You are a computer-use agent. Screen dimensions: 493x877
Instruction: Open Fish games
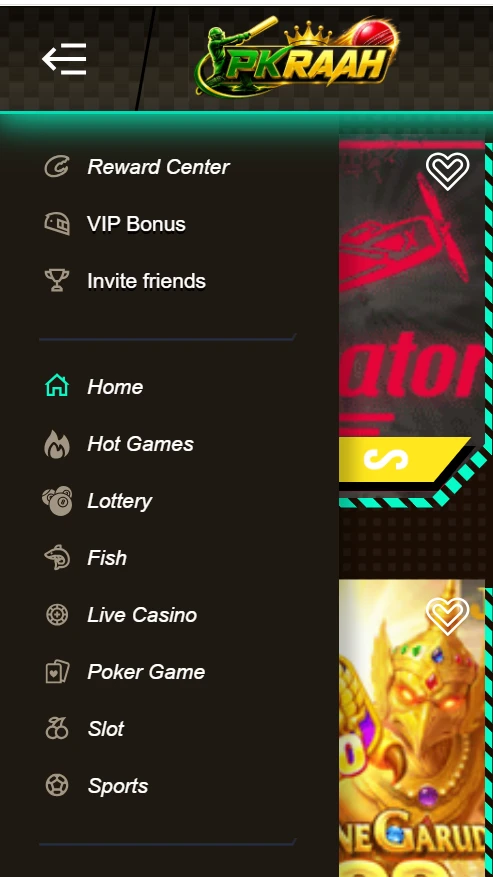[x=86, y=558]
